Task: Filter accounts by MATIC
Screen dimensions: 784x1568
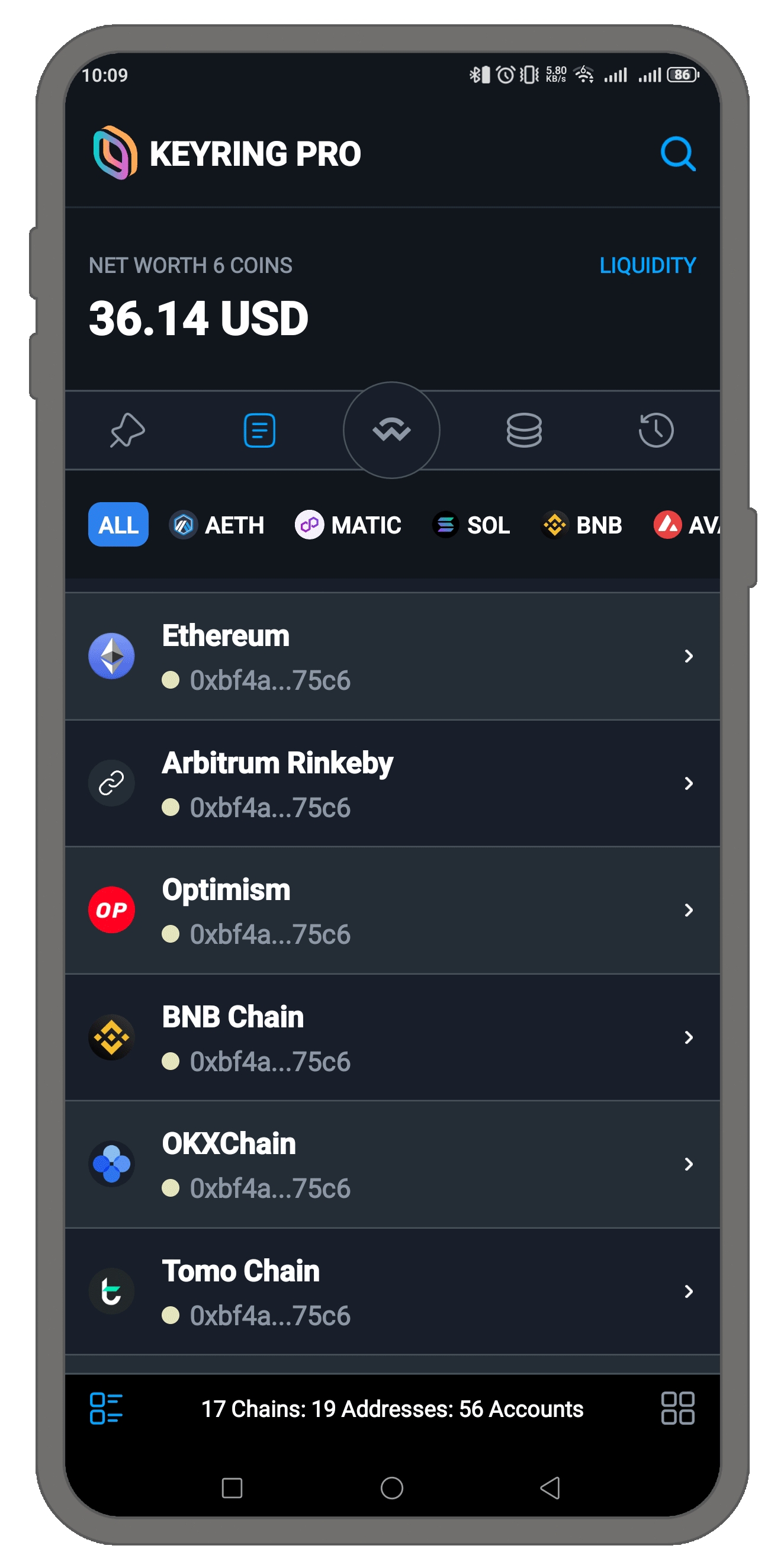Action: [349, 525]
